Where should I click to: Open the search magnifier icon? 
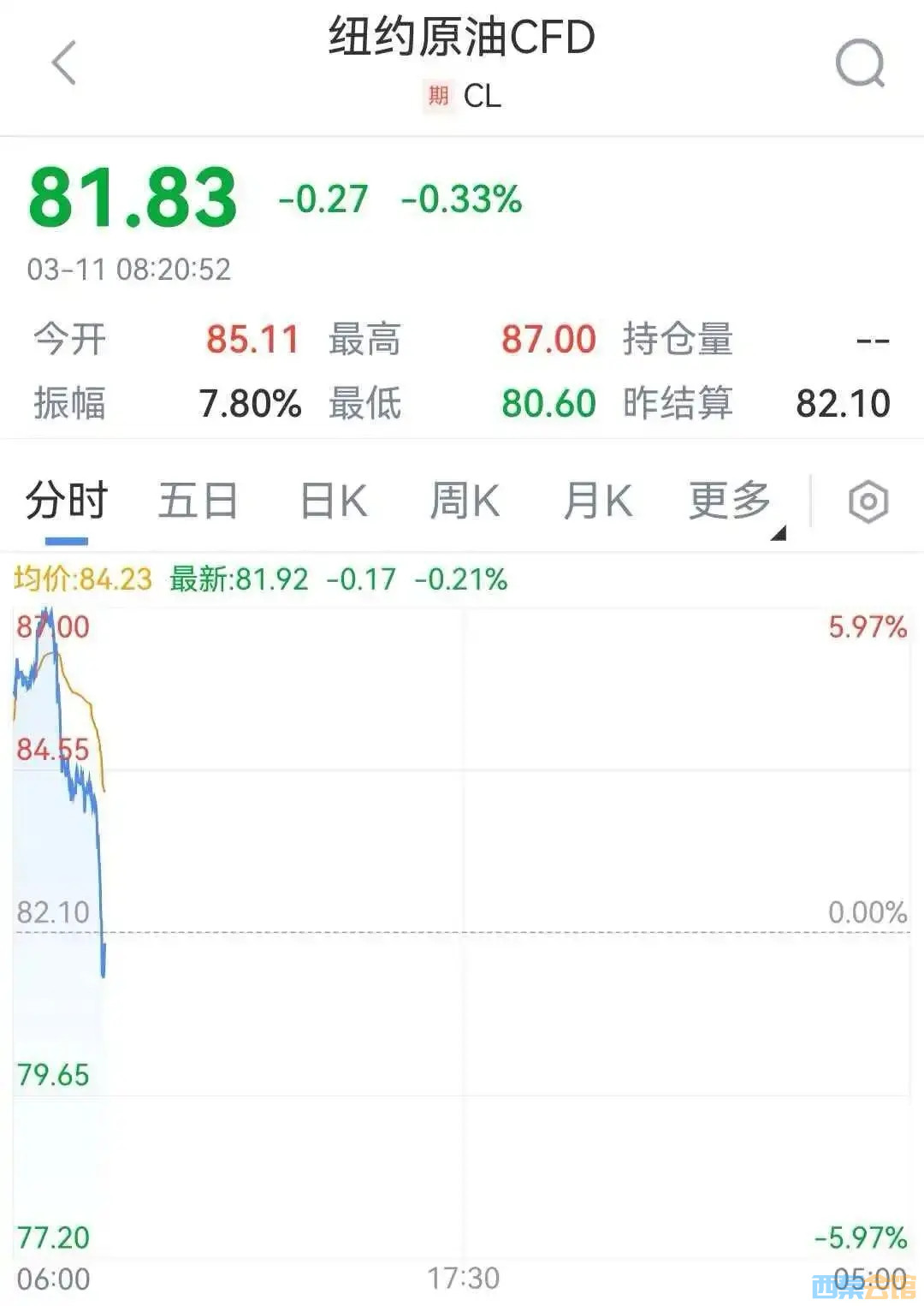(x=860, y=63)
